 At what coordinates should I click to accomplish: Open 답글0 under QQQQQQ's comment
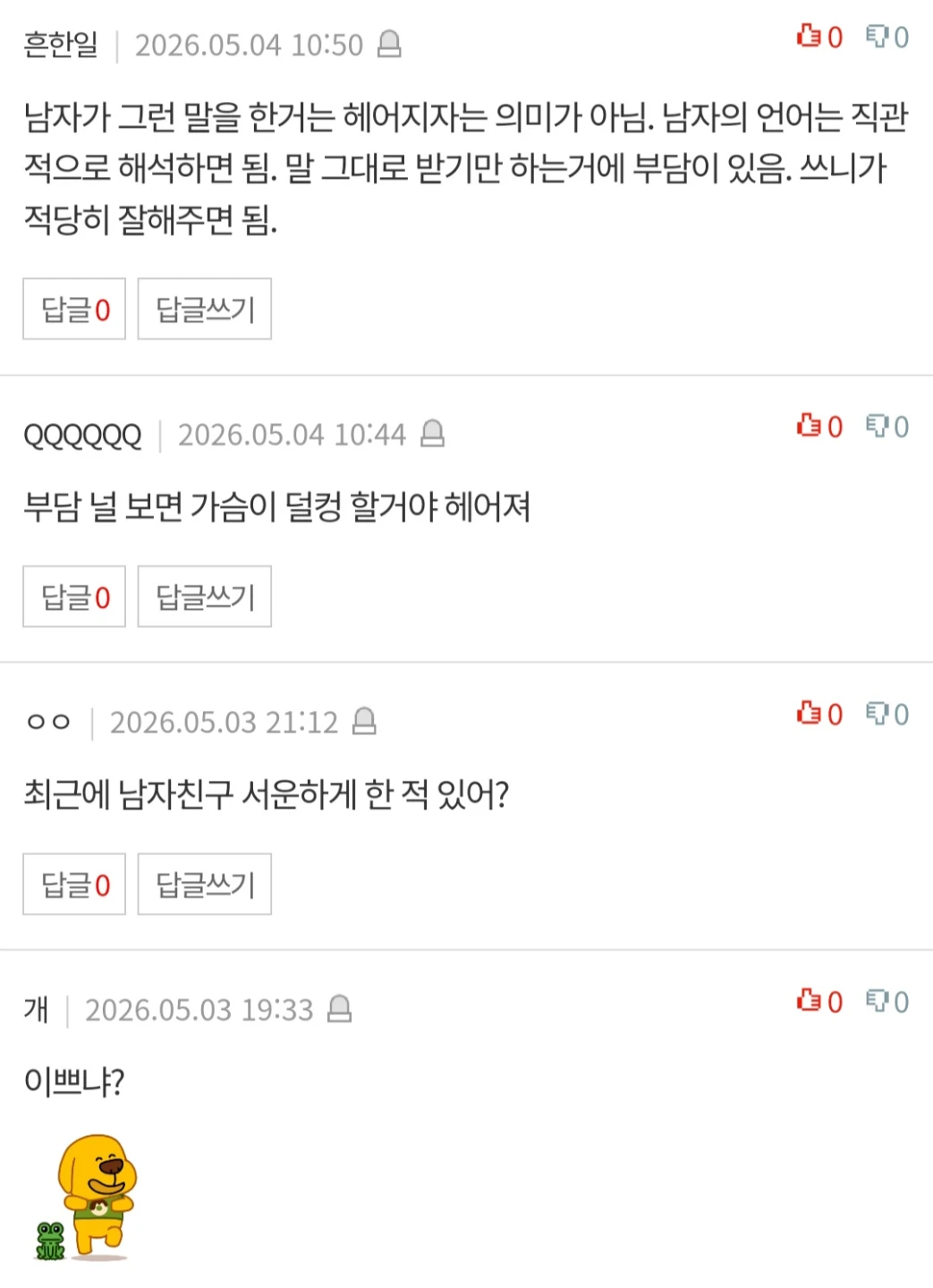click(x=74, y=597)
